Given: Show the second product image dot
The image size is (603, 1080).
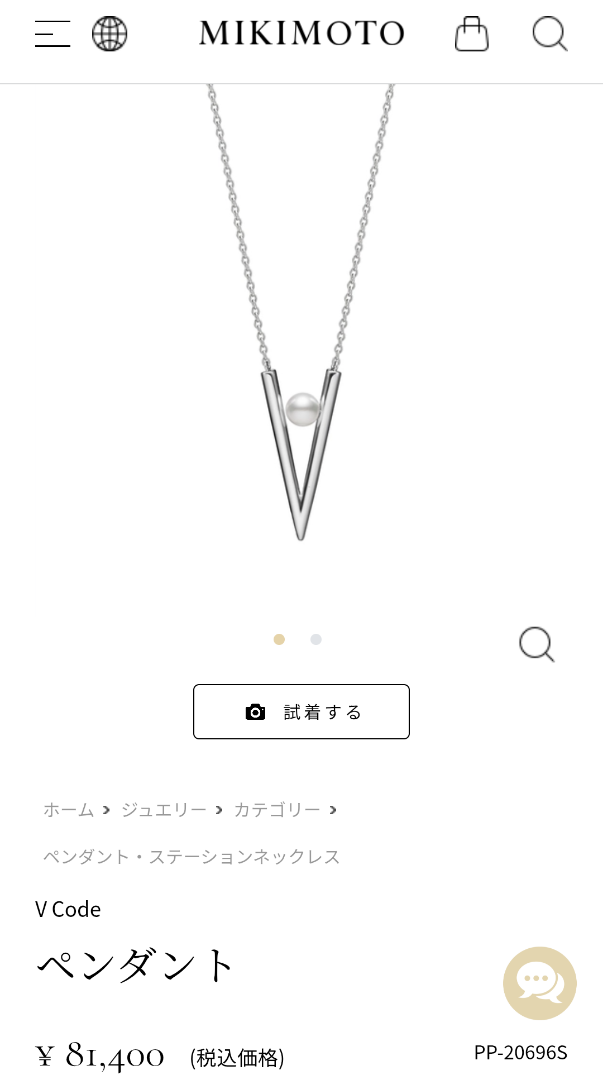Looking at the screenshot, I should coord(316,640).
